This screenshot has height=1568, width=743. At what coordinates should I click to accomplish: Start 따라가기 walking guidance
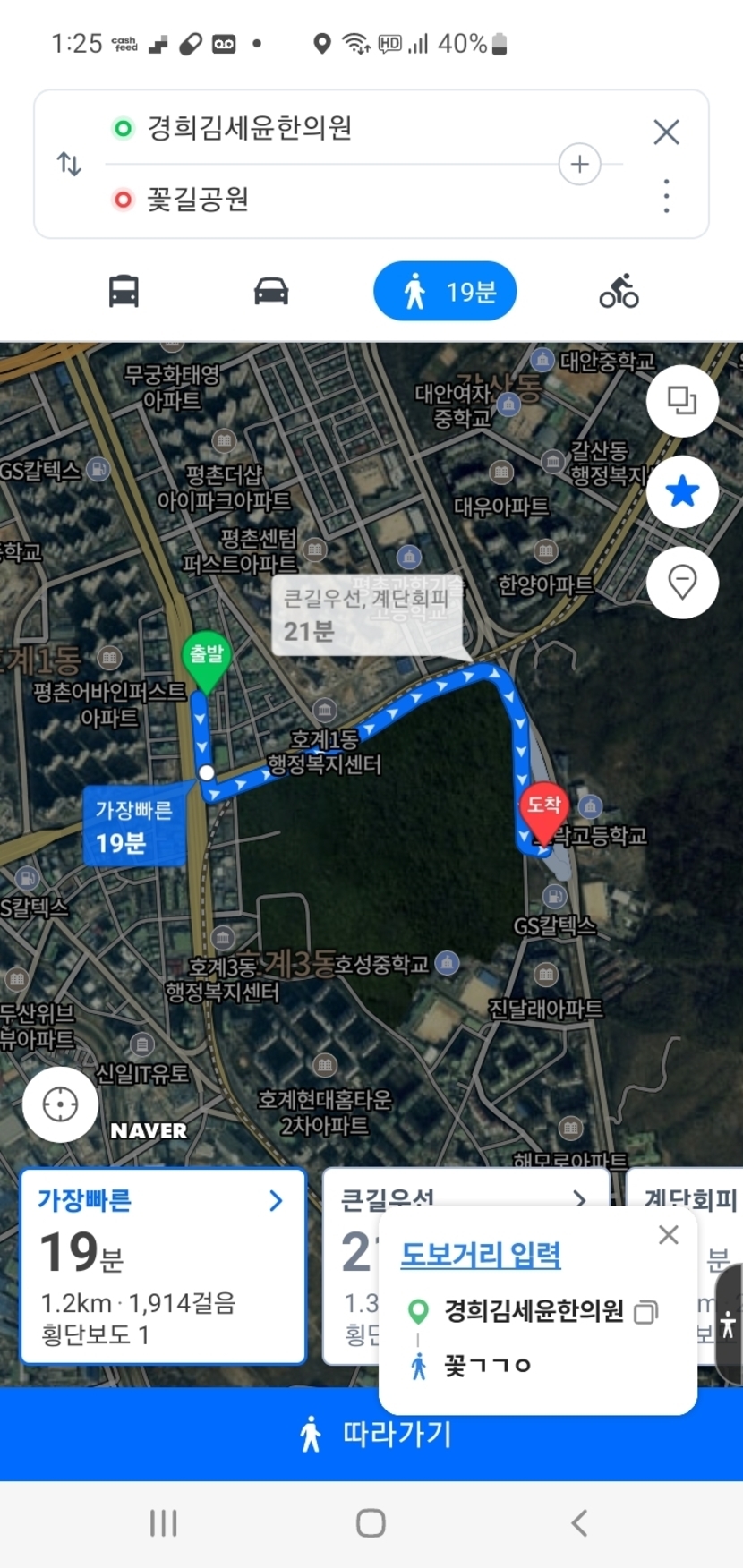click(x=371, y=1434)
